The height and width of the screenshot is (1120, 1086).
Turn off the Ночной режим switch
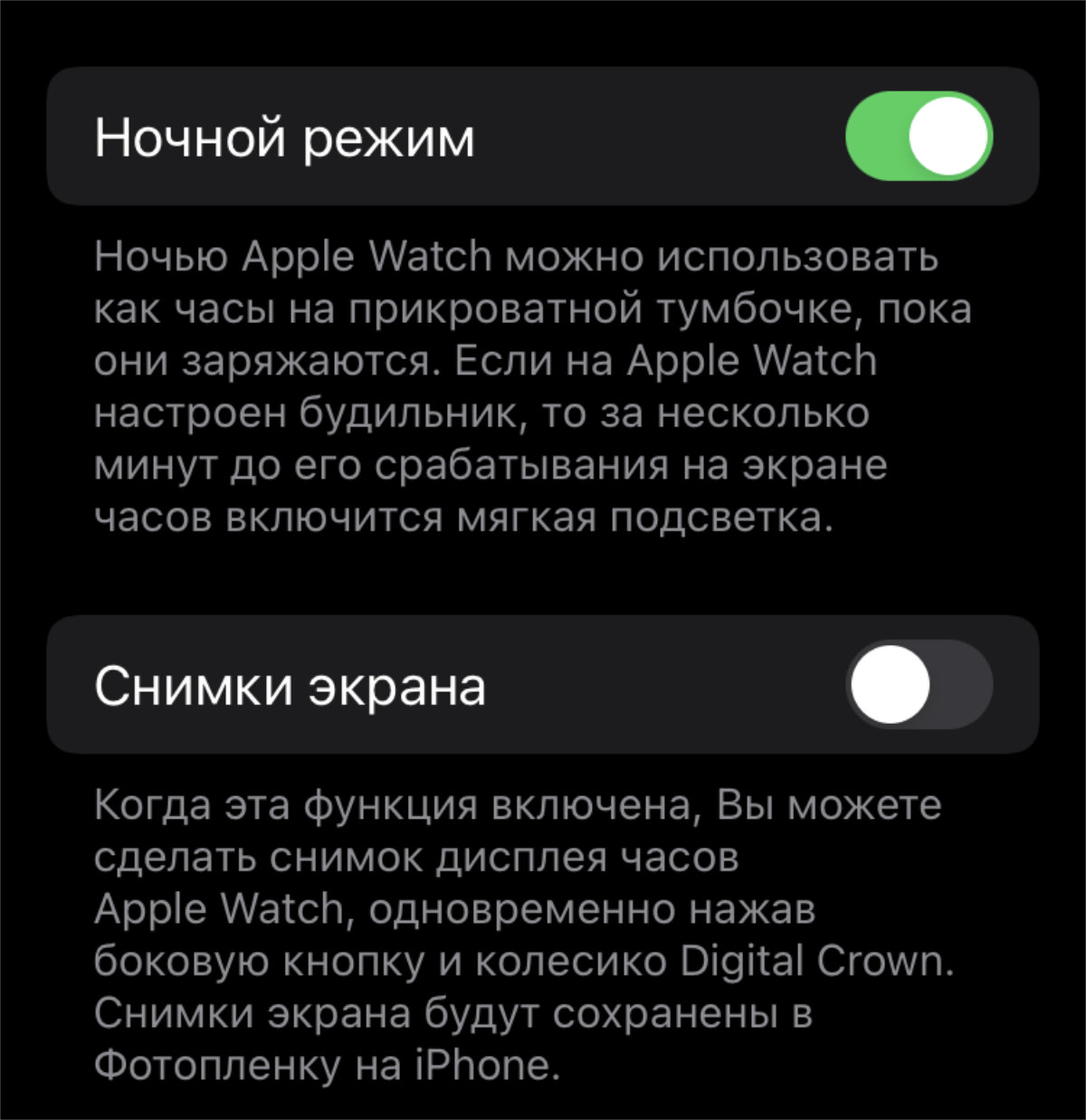click(919, 137)
